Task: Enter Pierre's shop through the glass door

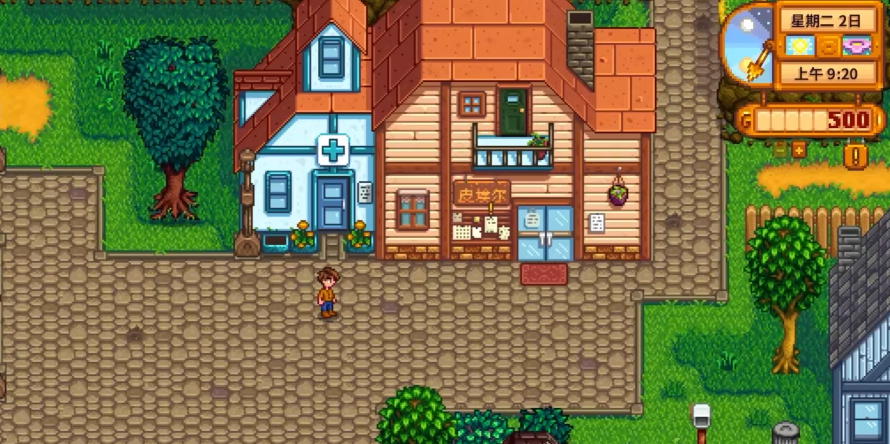Action: coord(545,235)
